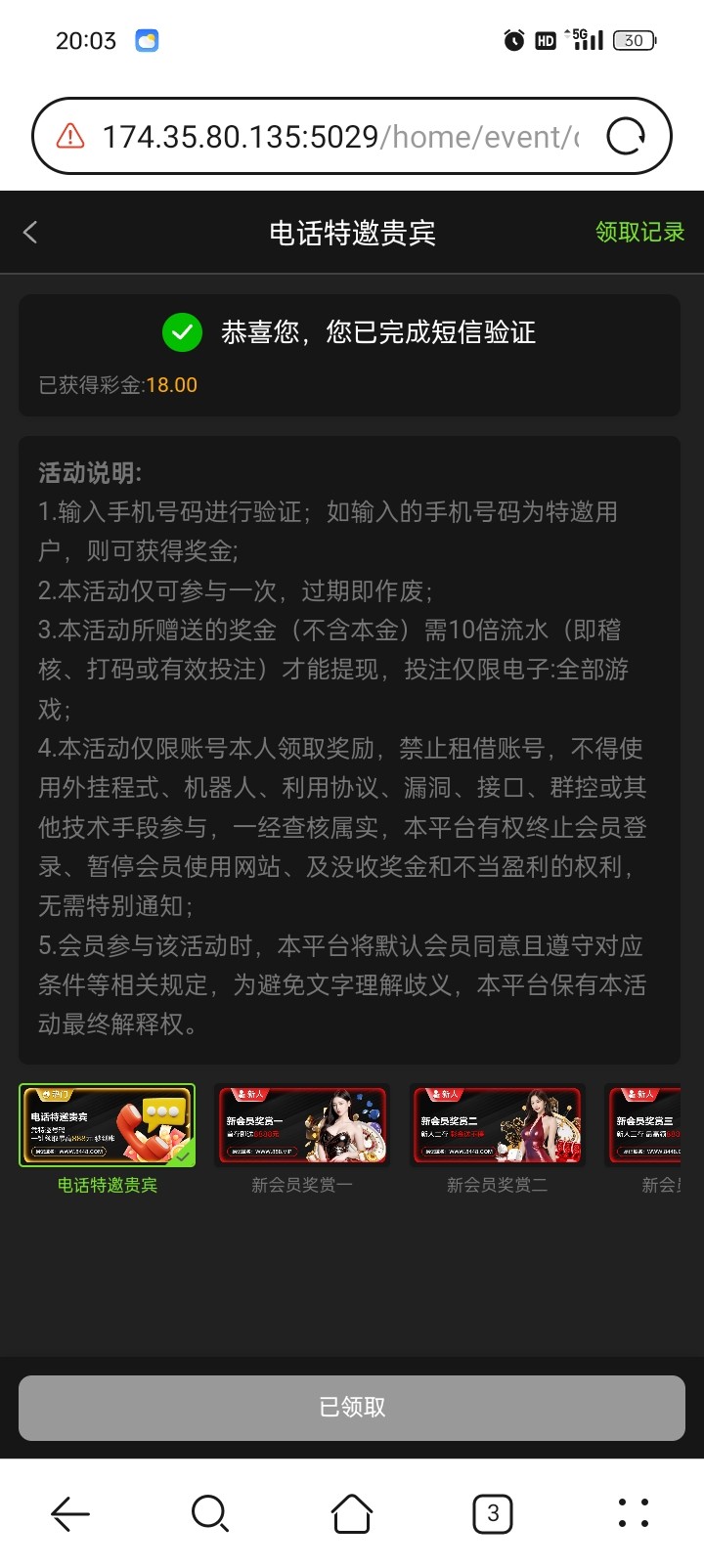Screen dimensions: 704x1568
Task: Open 领取记录 claim history
Action: 639,232
